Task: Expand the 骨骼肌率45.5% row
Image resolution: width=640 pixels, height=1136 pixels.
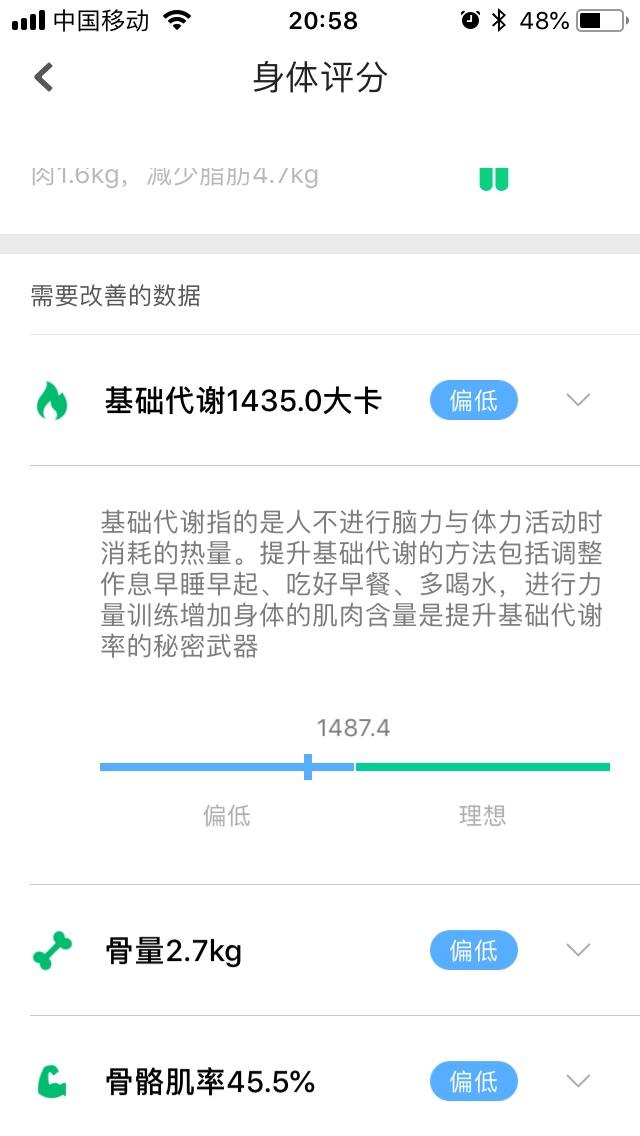Action: pos(578,1080)
